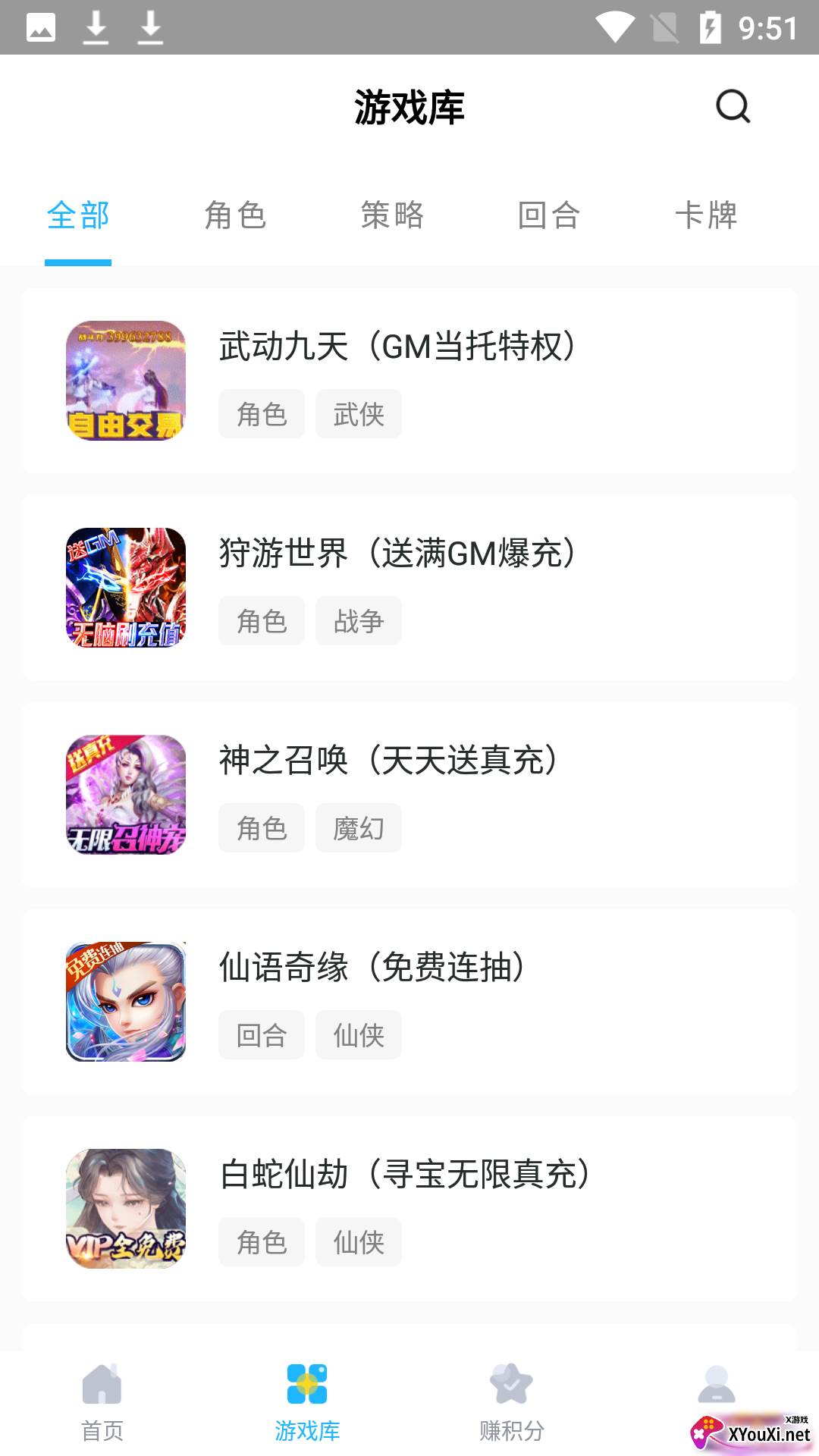Open the game 白蛇仙劫（寻宝无限真充）
The height and width of the screenshot is (1456, 819).
click(x=409, y=1209)
